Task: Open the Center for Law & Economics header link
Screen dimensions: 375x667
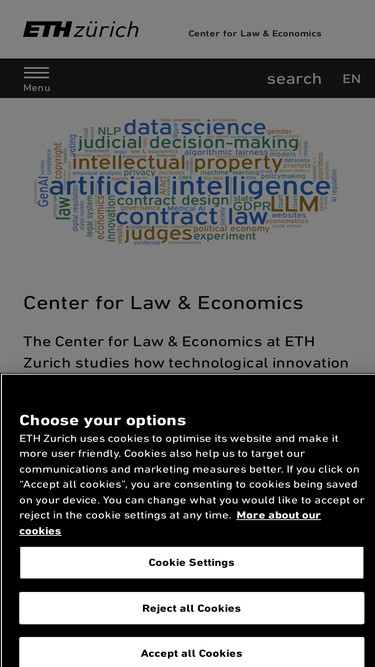Action: [x=255, y=34]
